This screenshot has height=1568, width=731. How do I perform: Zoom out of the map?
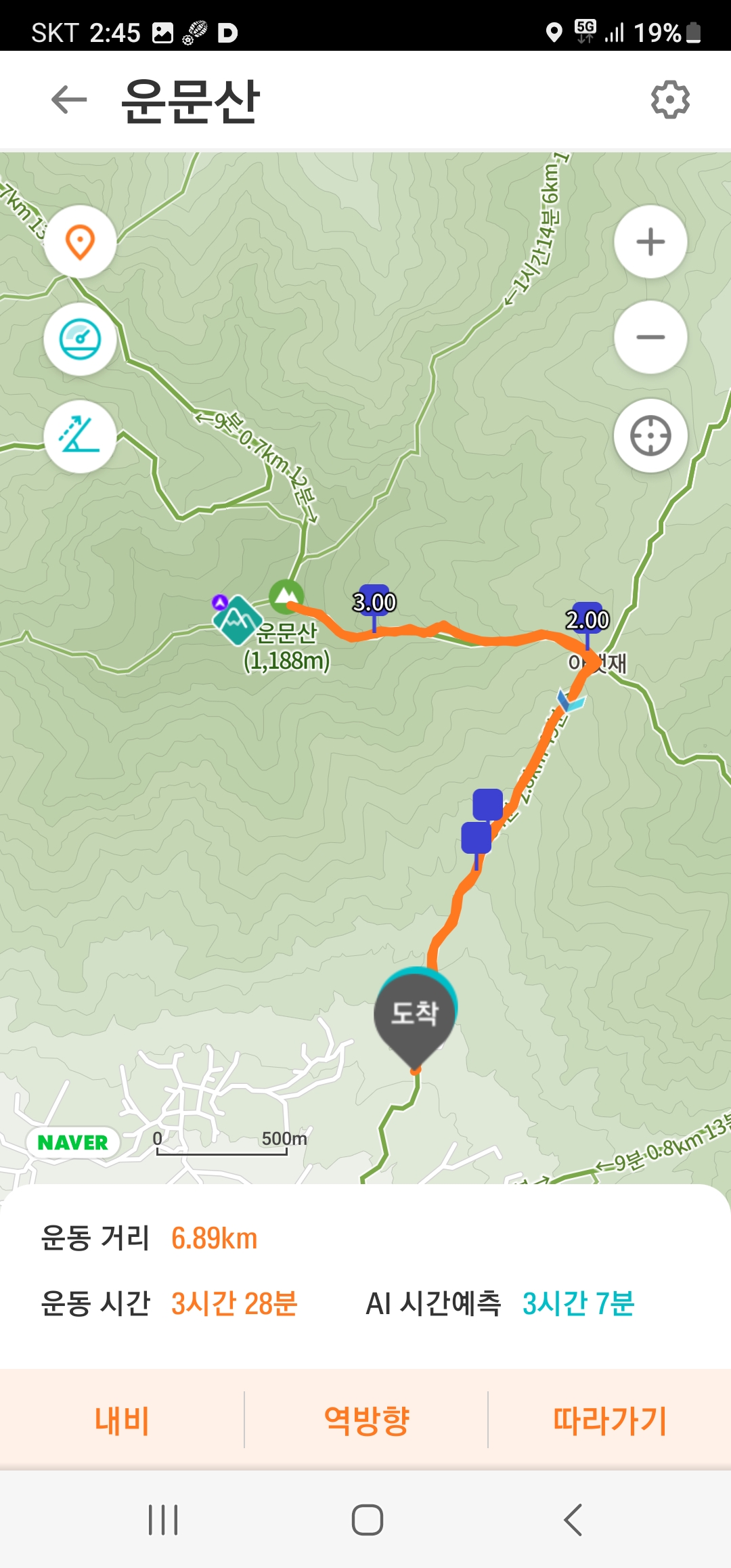pyautogui.click(x=650, y=337)
